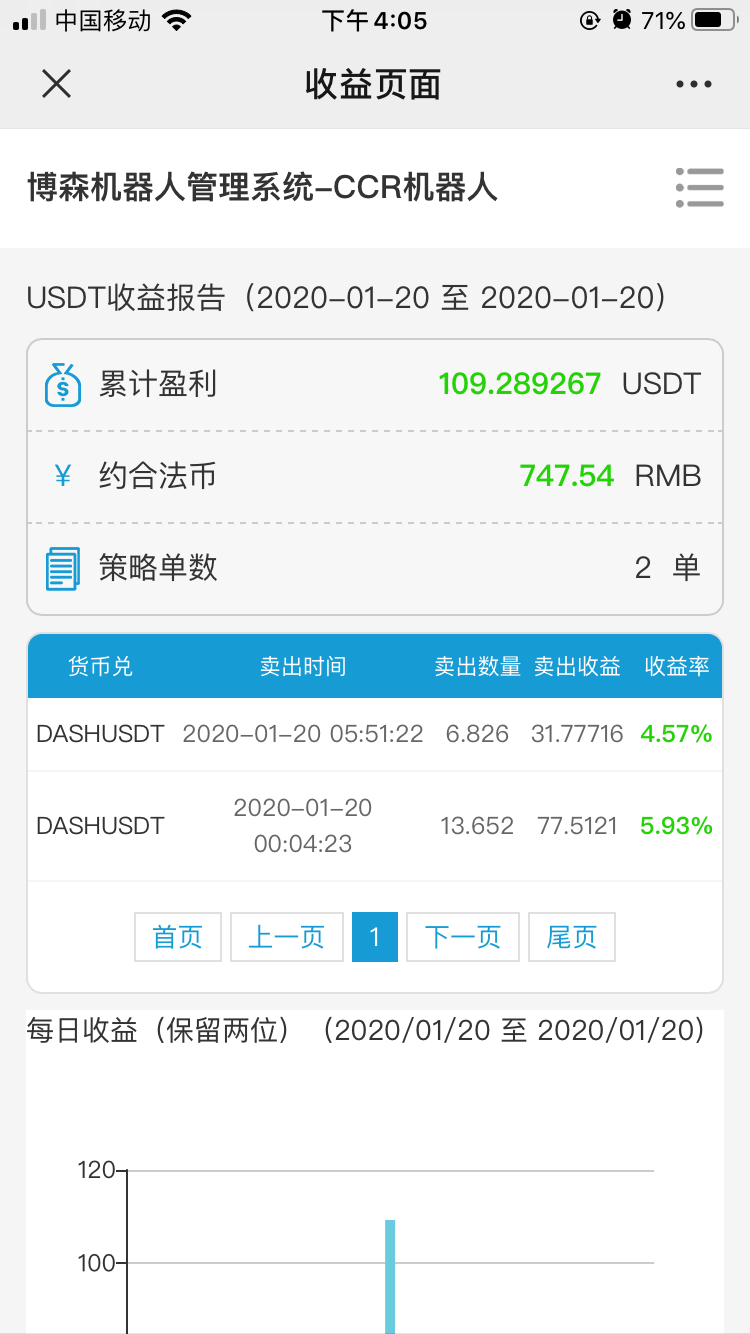Go to 上一页 of results

click(287, 937)
